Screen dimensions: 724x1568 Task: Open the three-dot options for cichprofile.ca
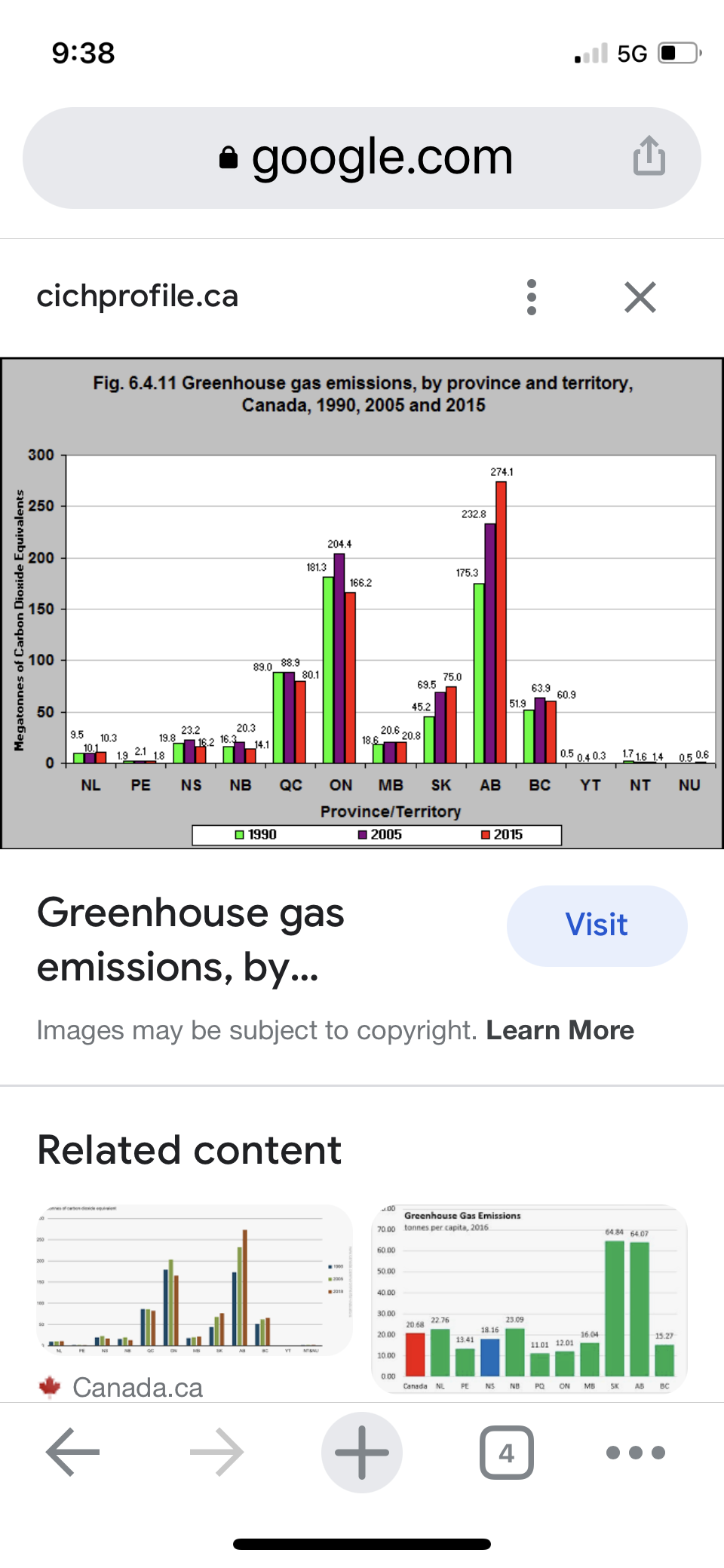pyautogui.click(x=532, y=296)
